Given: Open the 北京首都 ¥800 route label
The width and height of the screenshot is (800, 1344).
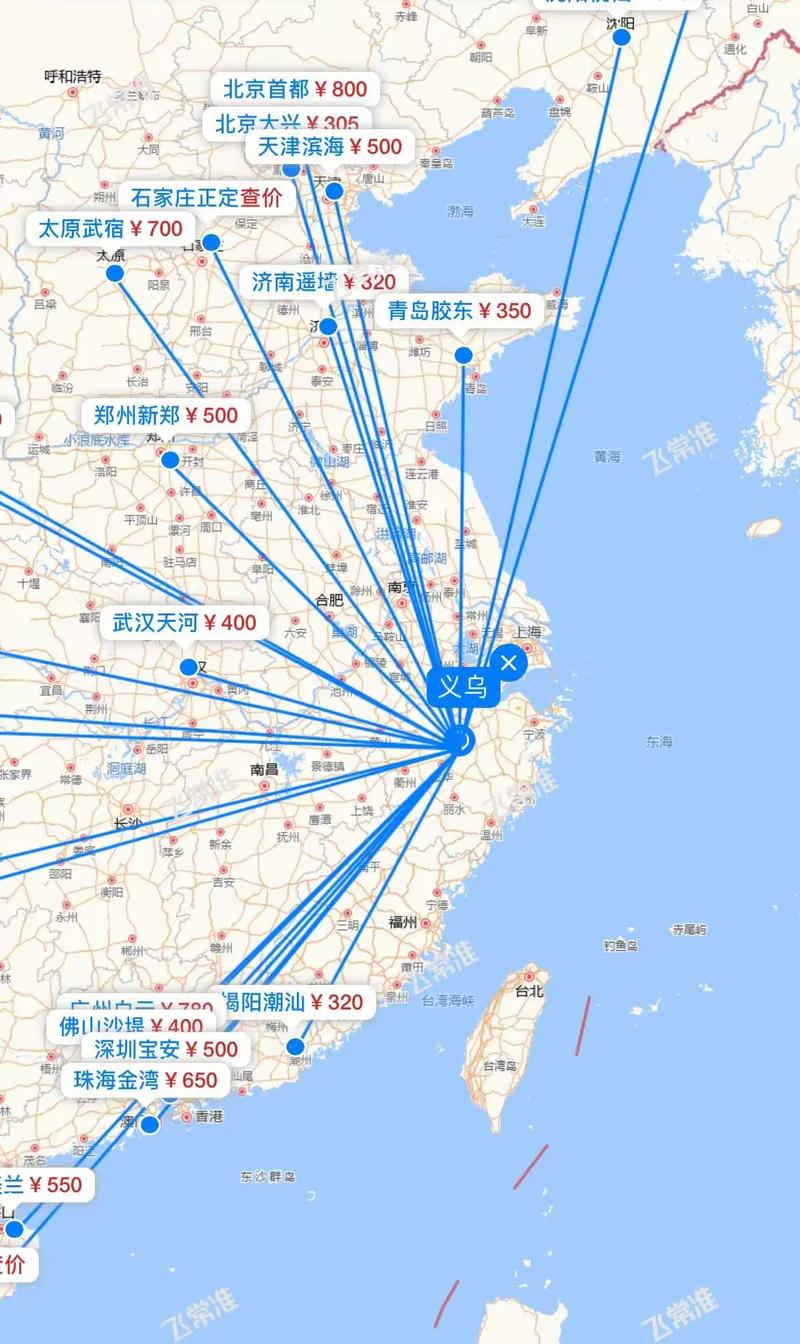Looking at the screenshot, I should click(x=295, y=89).
